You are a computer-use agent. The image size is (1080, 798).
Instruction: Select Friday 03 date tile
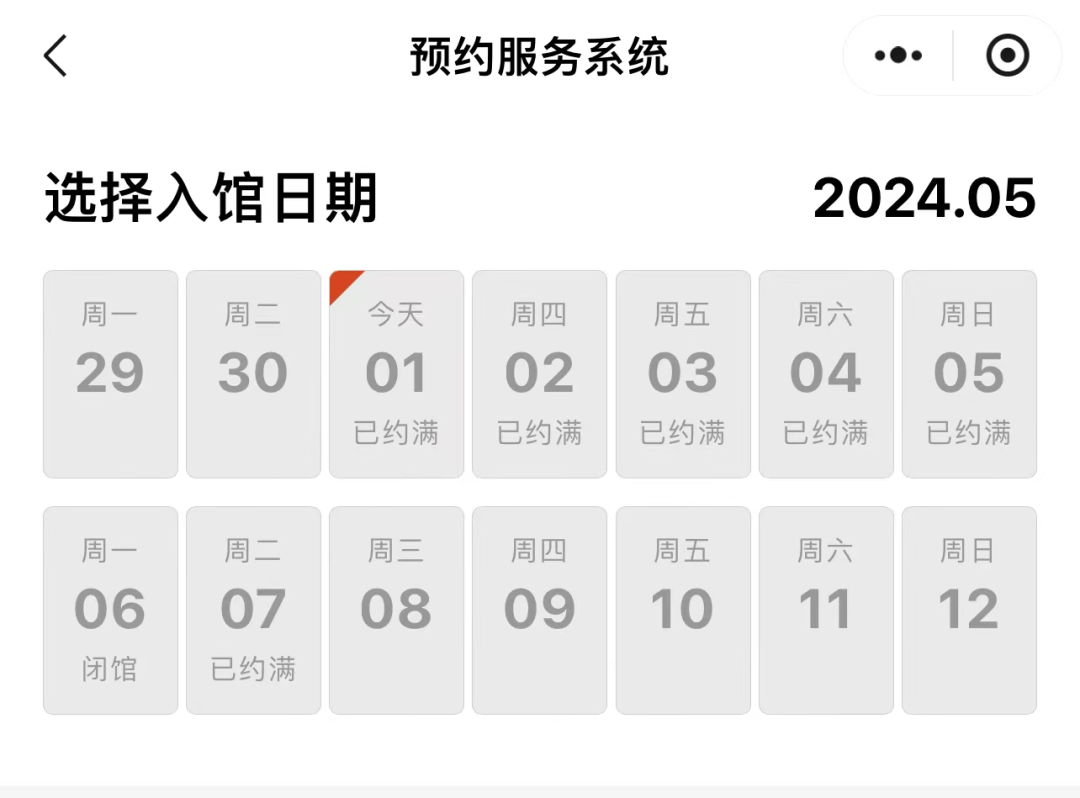point(682,374)
